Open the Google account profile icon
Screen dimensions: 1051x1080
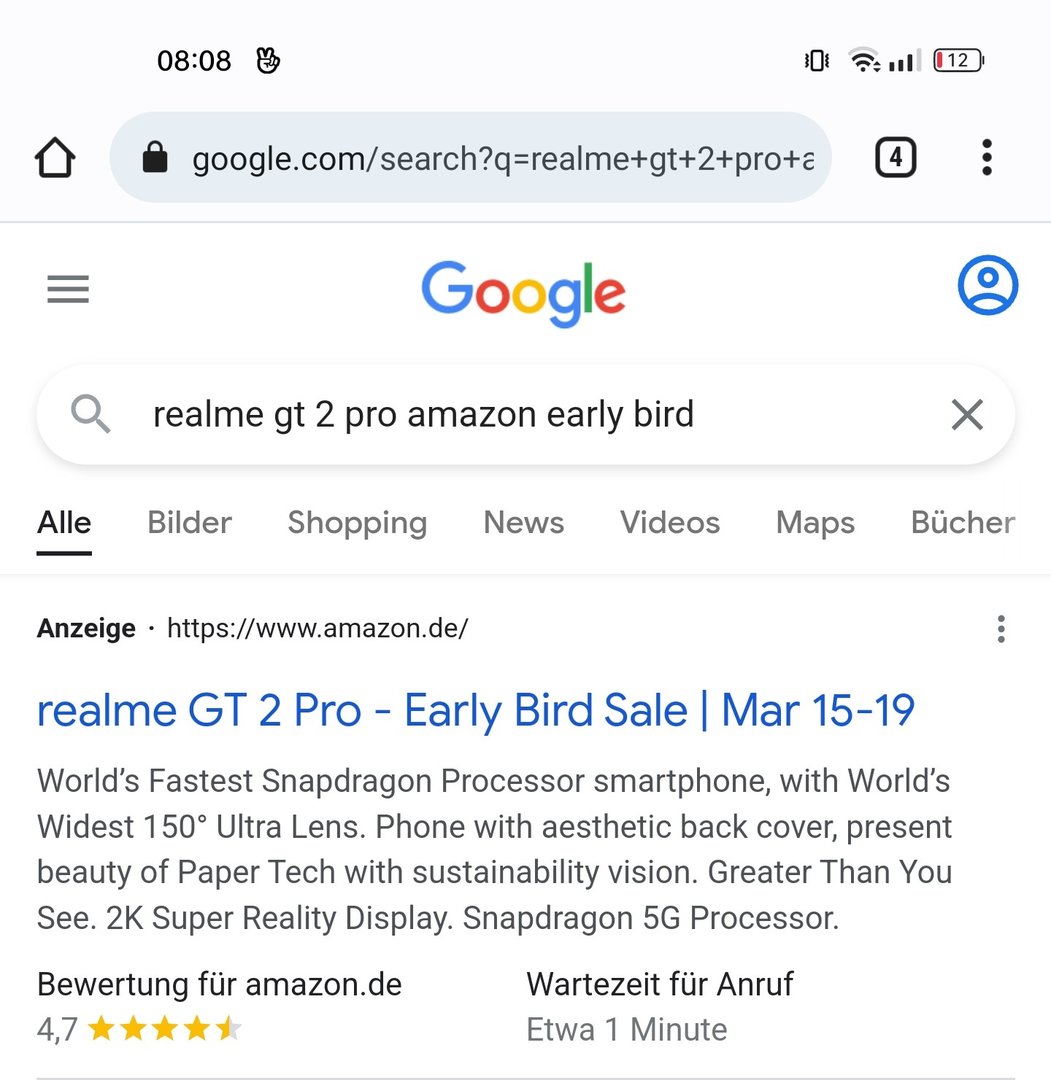(987, 286)
